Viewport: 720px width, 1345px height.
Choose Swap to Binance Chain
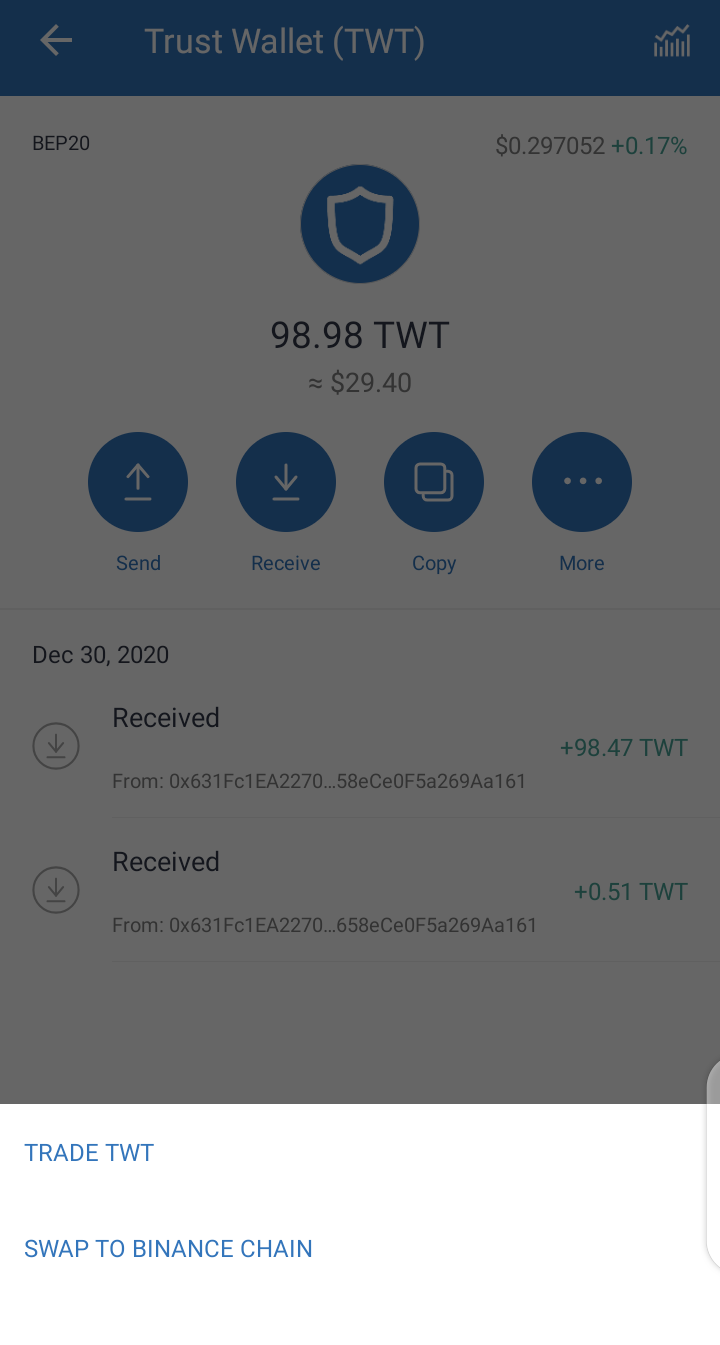click(168, 1249)
